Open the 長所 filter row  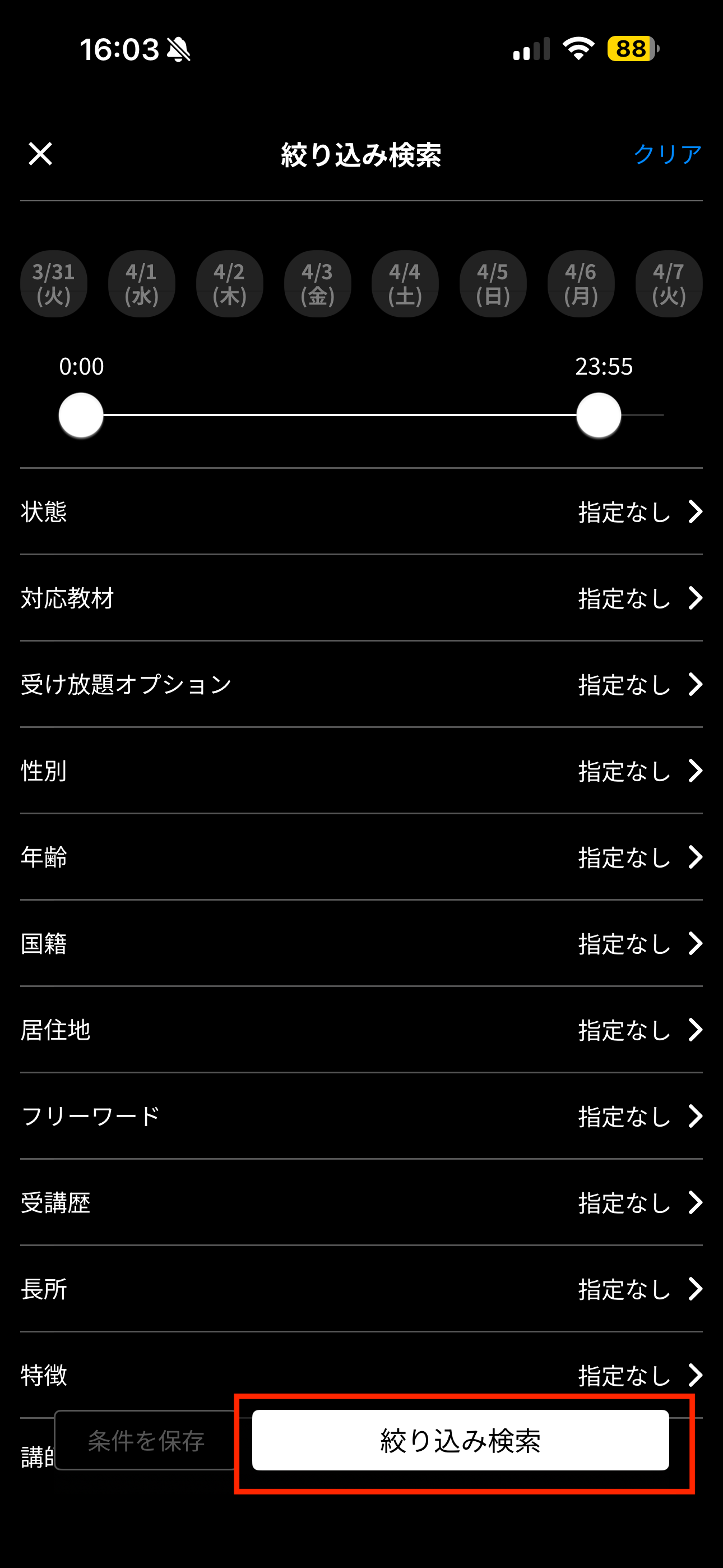click(x=361, y=1289)
